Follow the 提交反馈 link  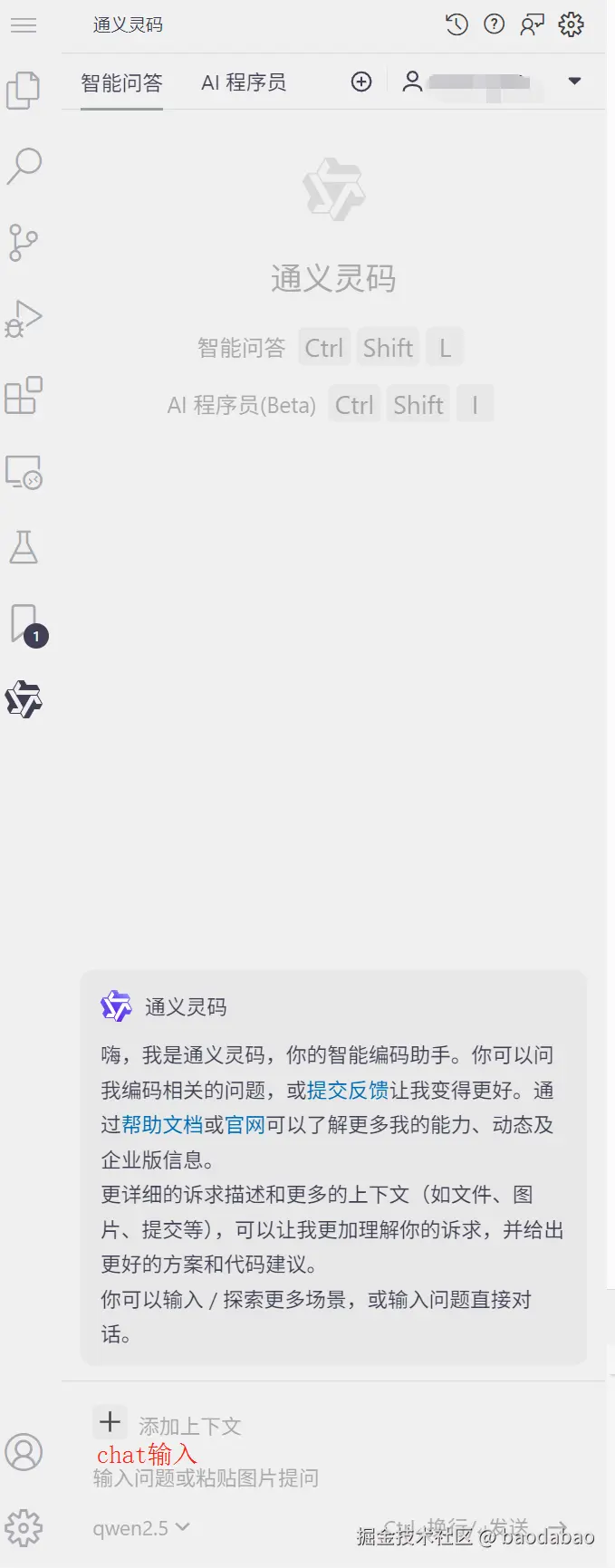click(348, 1091)
